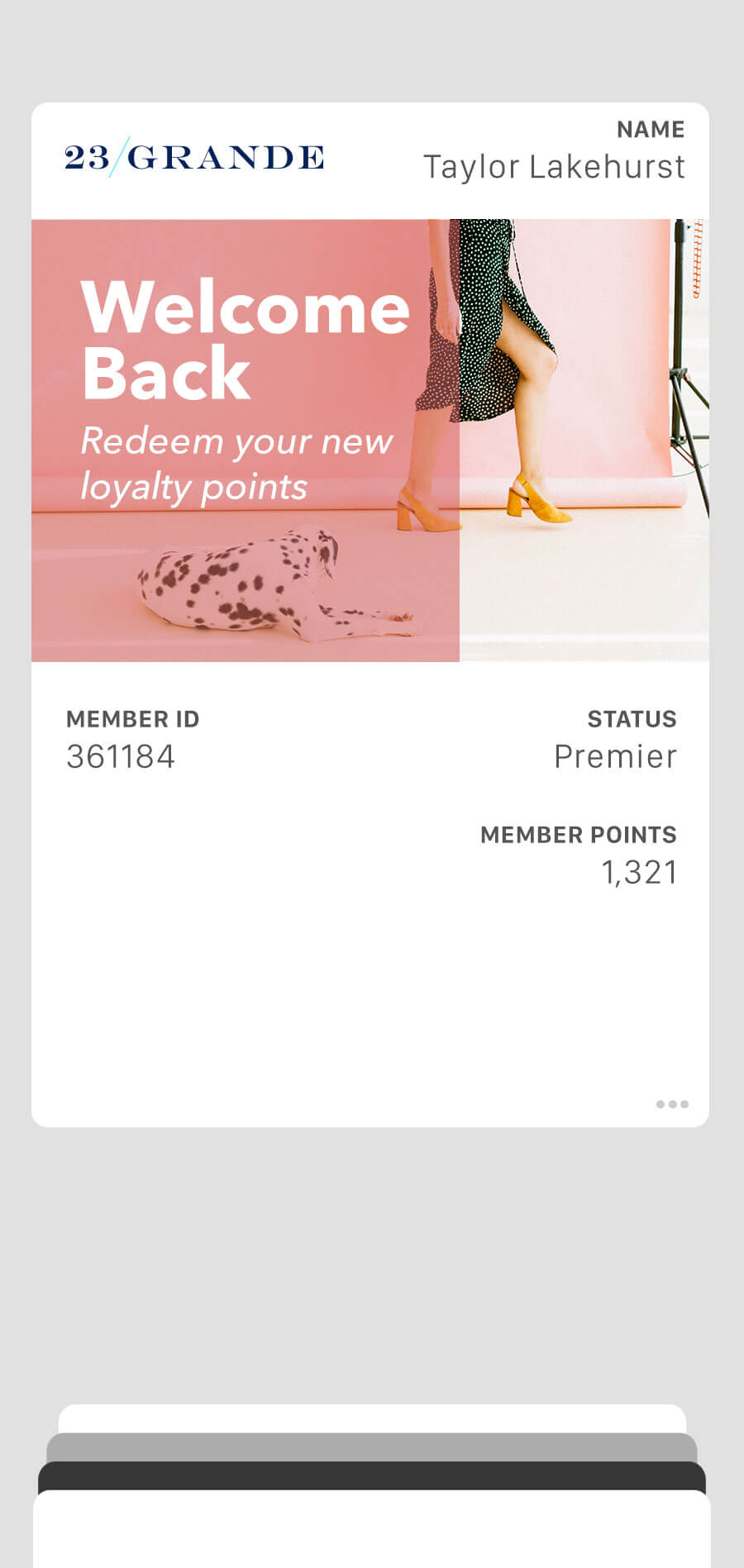Select the gray card in the bottom stack

click(x=372, y=1447)
